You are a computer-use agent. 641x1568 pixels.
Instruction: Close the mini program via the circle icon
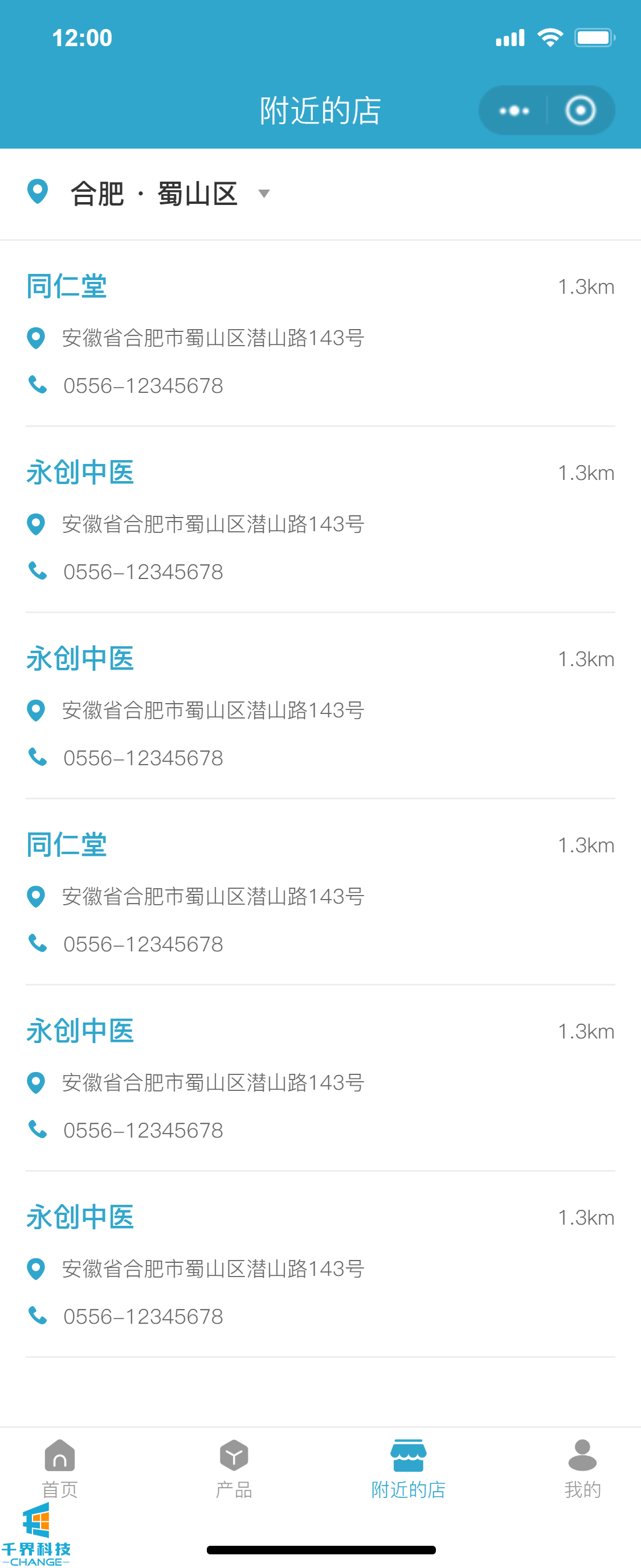tap(580, 111)
